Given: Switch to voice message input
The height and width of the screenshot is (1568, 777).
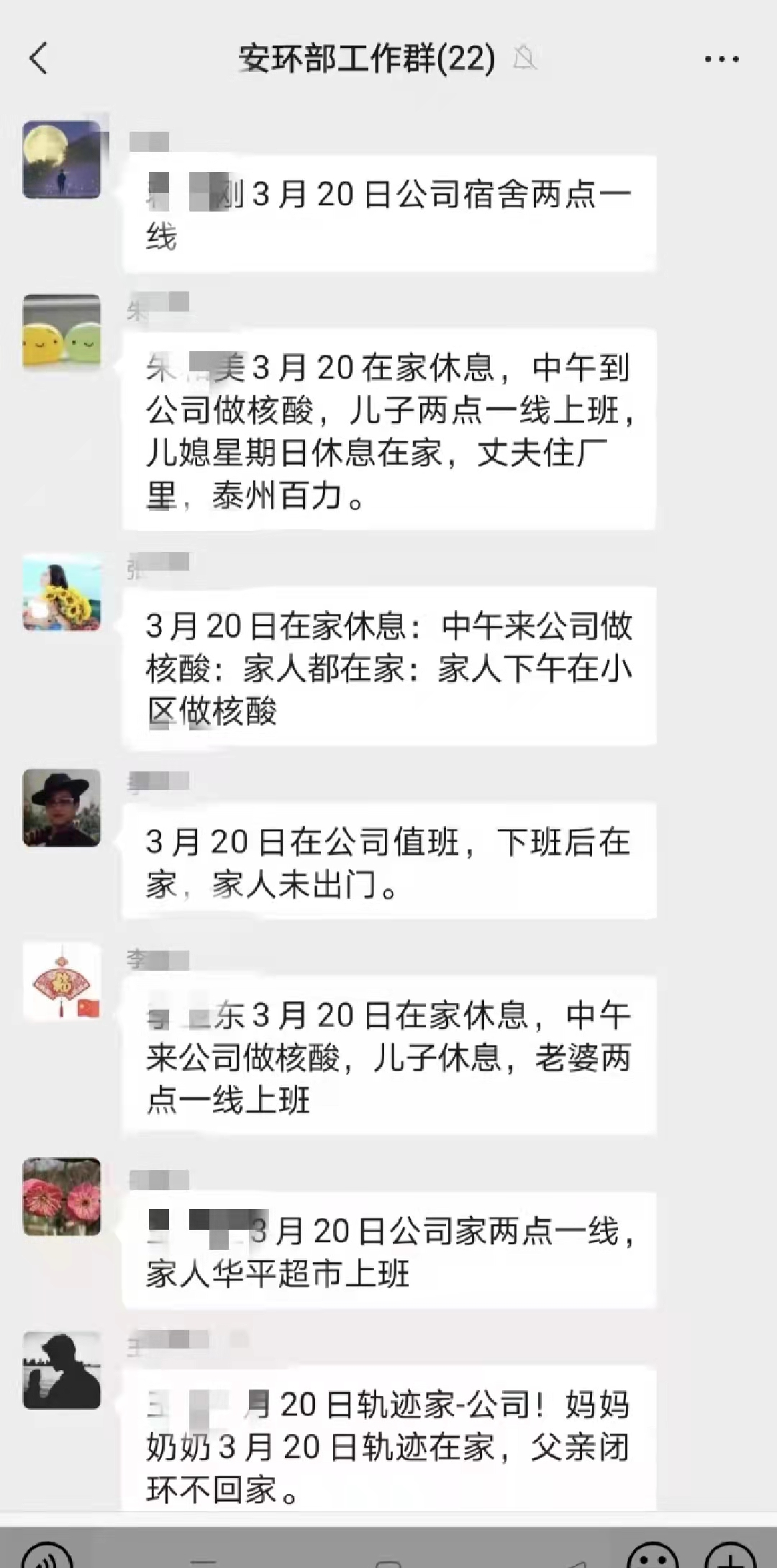Looking at the screenshot, I should [47, 1554].
